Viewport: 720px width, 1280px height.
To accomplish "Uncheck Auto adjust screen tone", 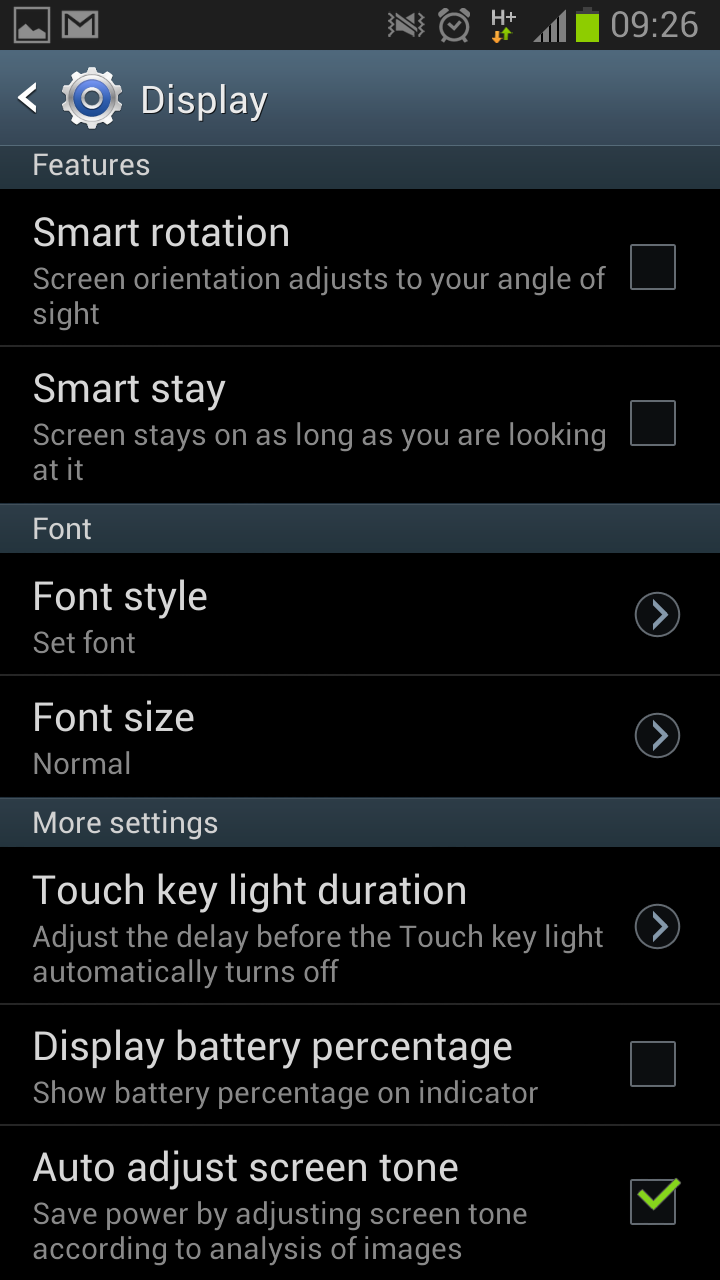I will [x=652, y=1201].
